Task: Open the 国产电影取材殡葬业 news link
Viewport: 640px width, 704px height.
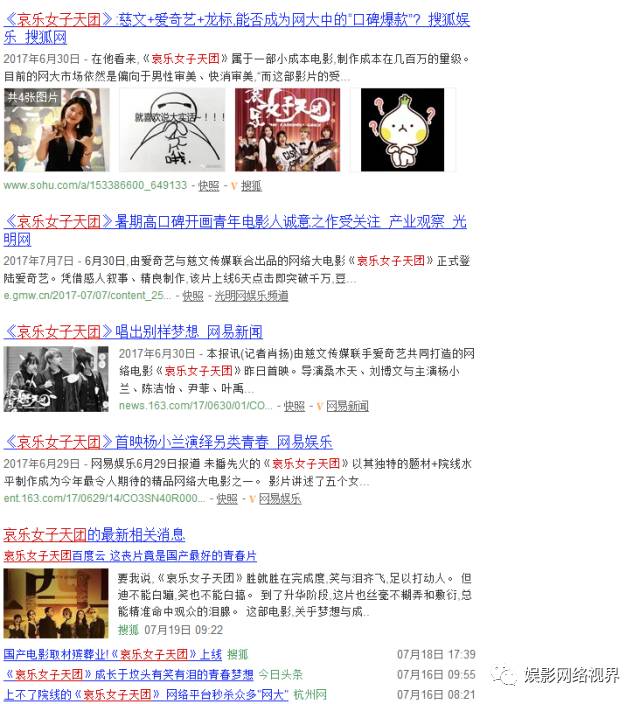Action: 112,654
